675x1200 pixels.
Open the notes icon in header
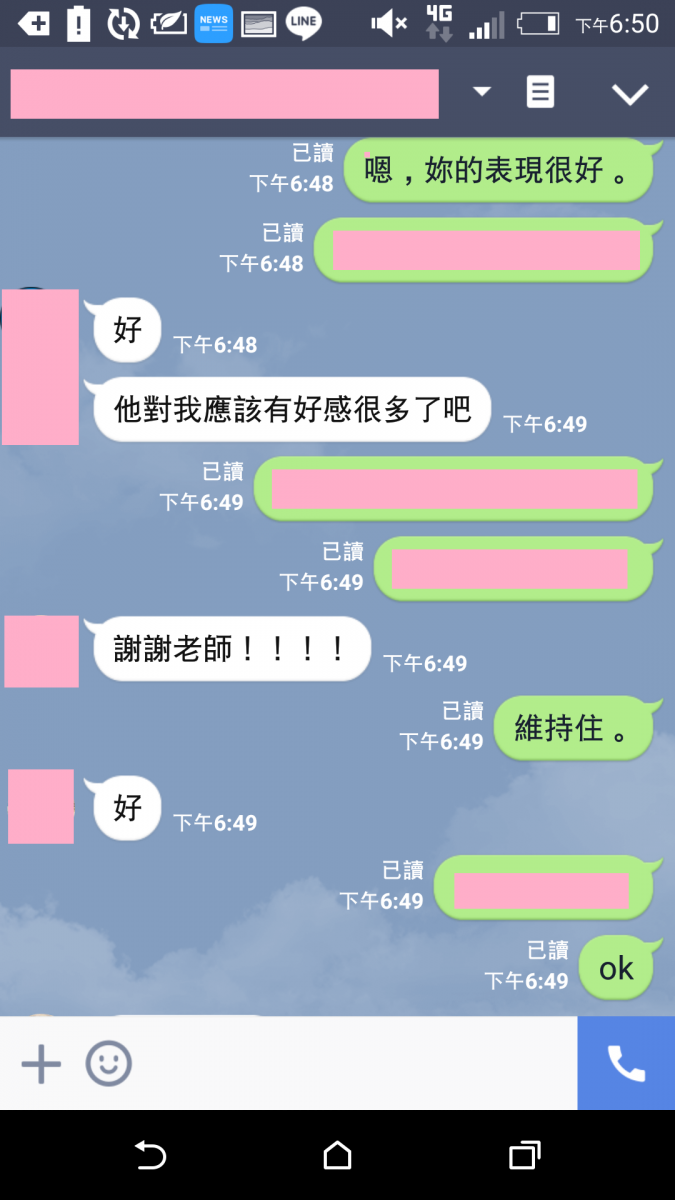[x=540, y=93]
